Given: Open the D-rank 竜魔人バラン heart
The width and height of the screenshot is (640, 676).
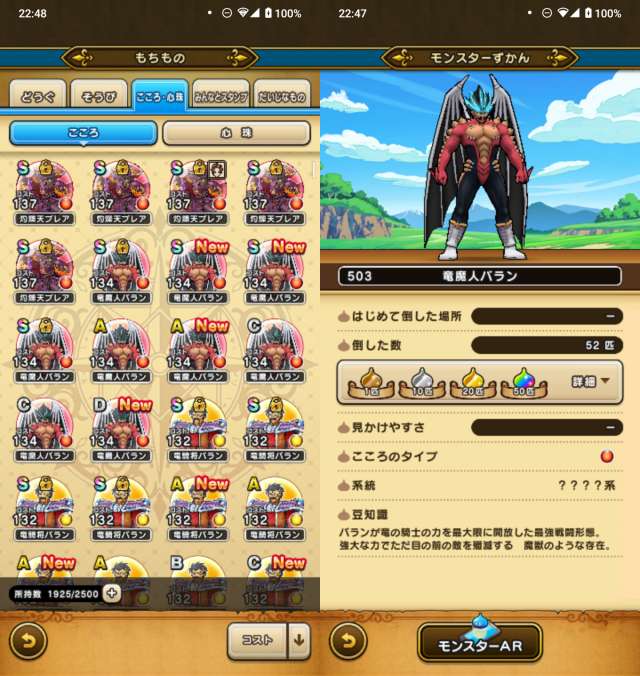Looking at the screenshot, I should (121, 428).
